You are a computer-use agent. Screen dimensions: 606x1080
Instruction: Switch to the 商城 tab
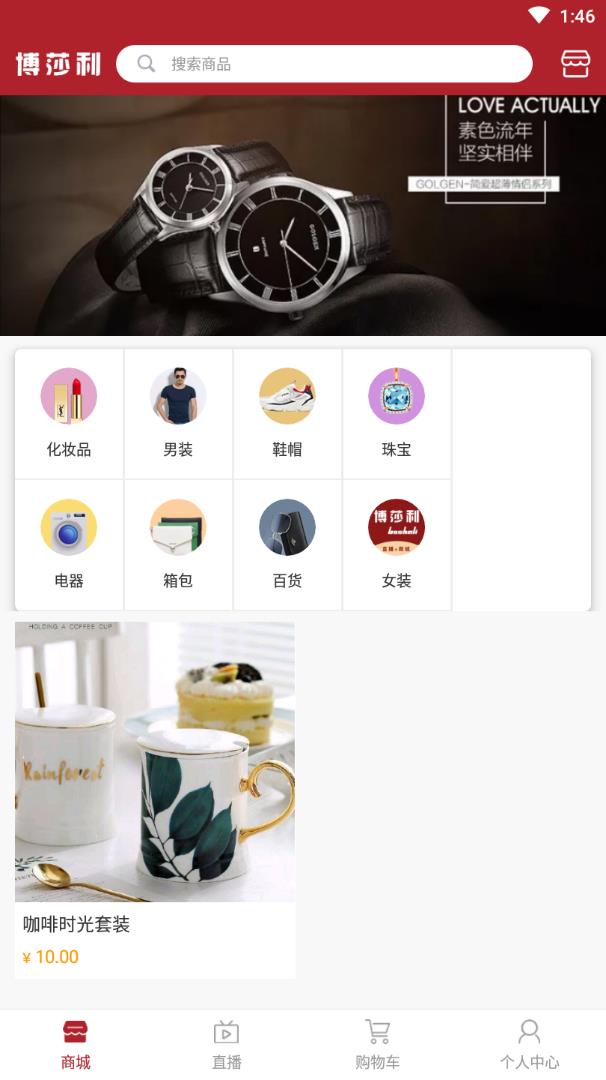click(75, 1044)
